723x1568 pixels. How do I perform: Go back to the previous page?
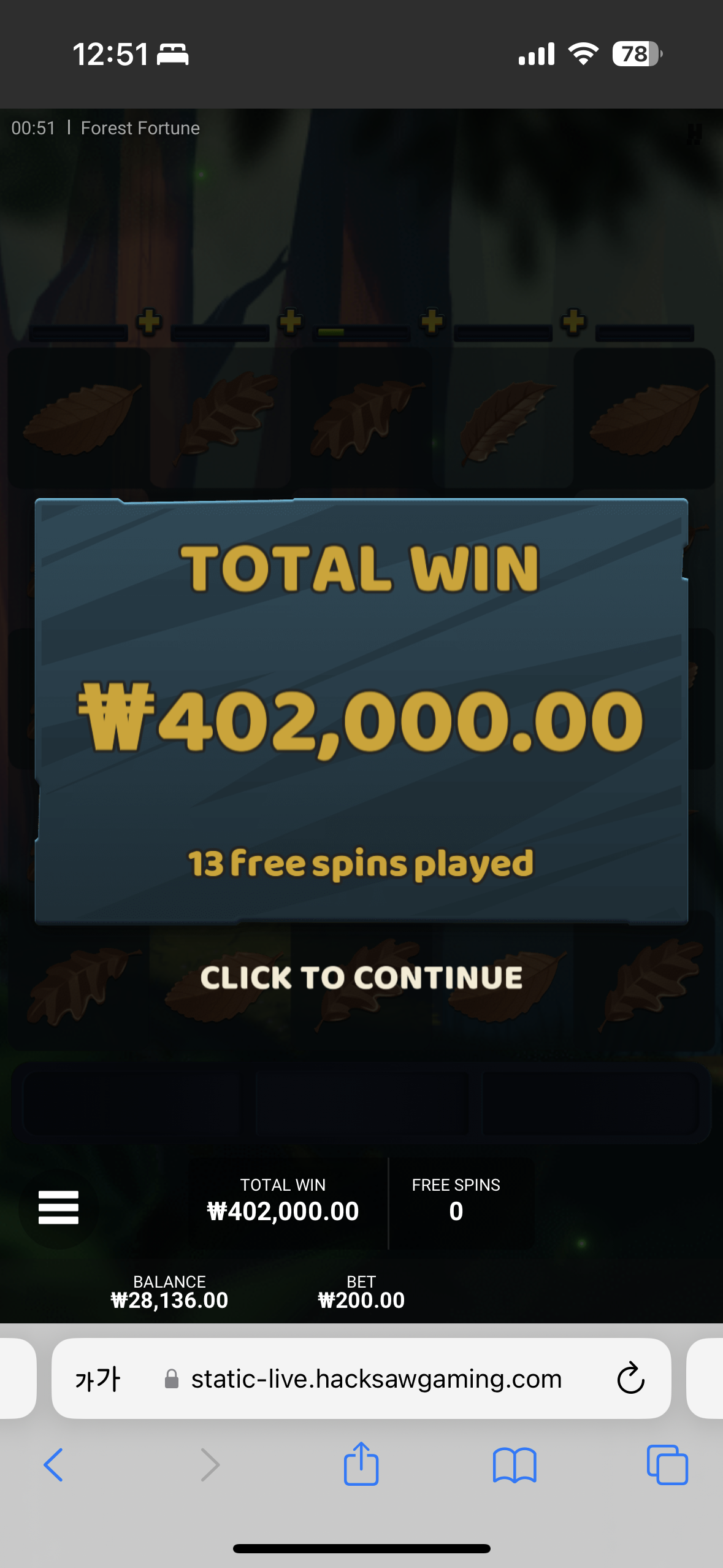tap(53, 1465)
